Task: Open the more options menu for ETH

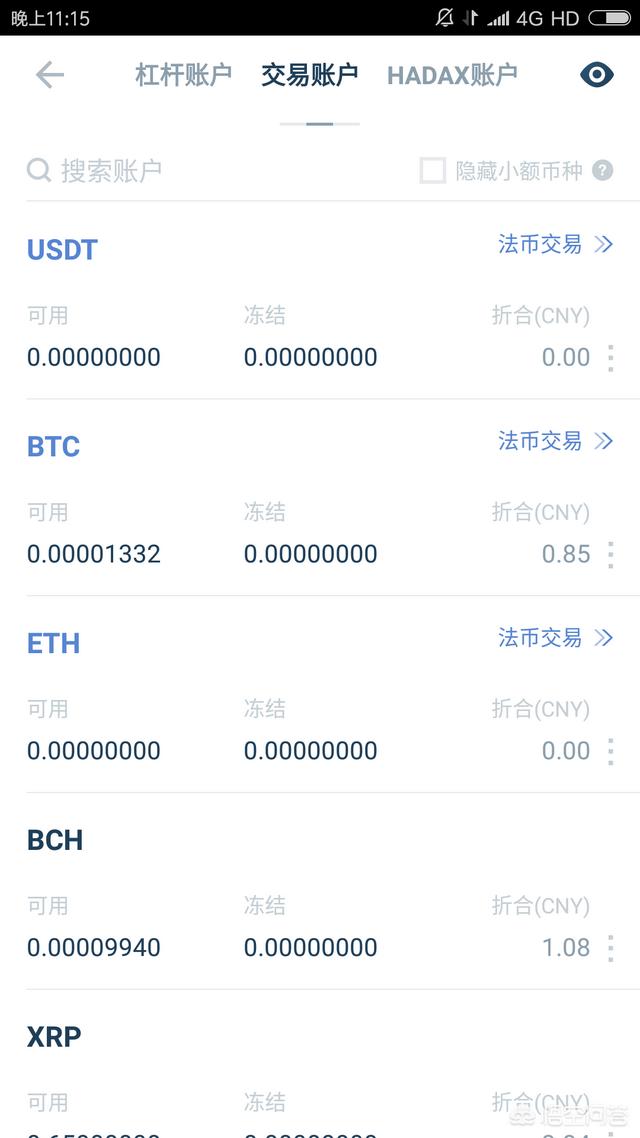Action: coord(611,751)
